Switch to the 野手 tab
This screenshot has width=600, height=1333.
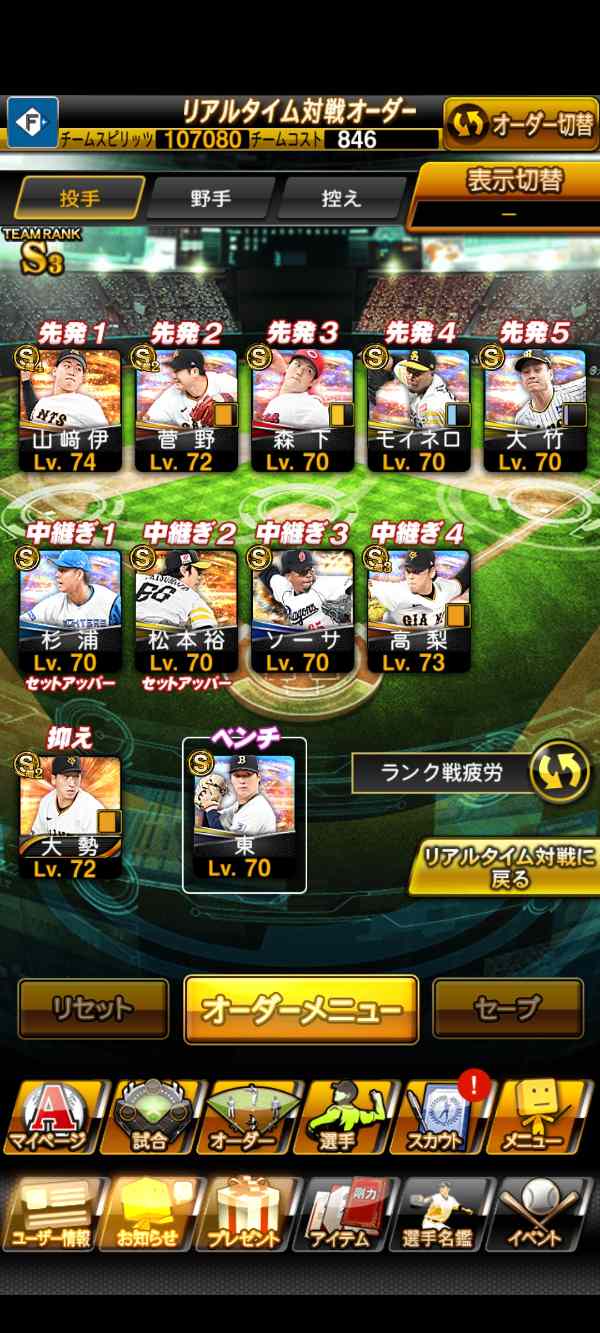[210, 198]
